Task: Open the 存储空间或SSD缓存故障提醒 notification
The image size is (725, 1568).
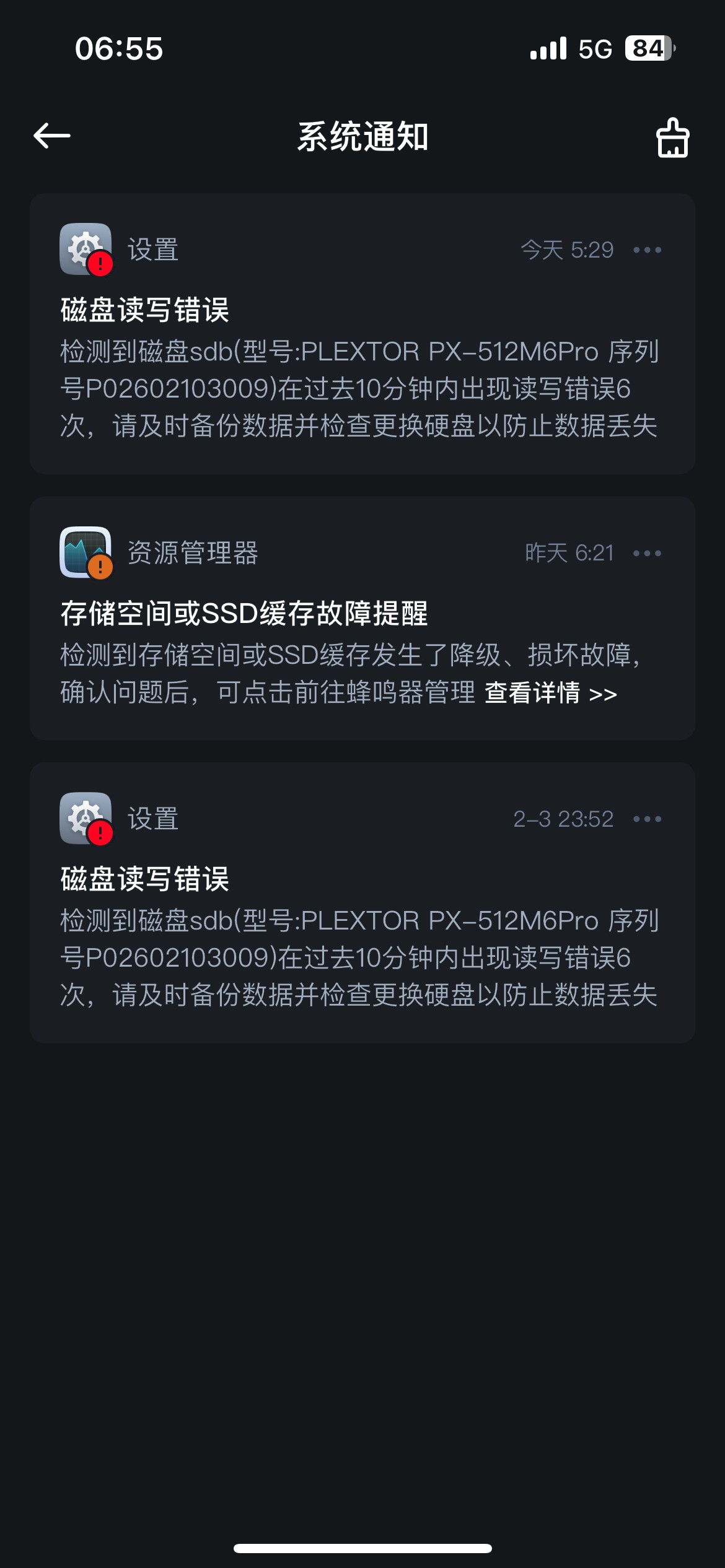Action: [x=362, y=619]
